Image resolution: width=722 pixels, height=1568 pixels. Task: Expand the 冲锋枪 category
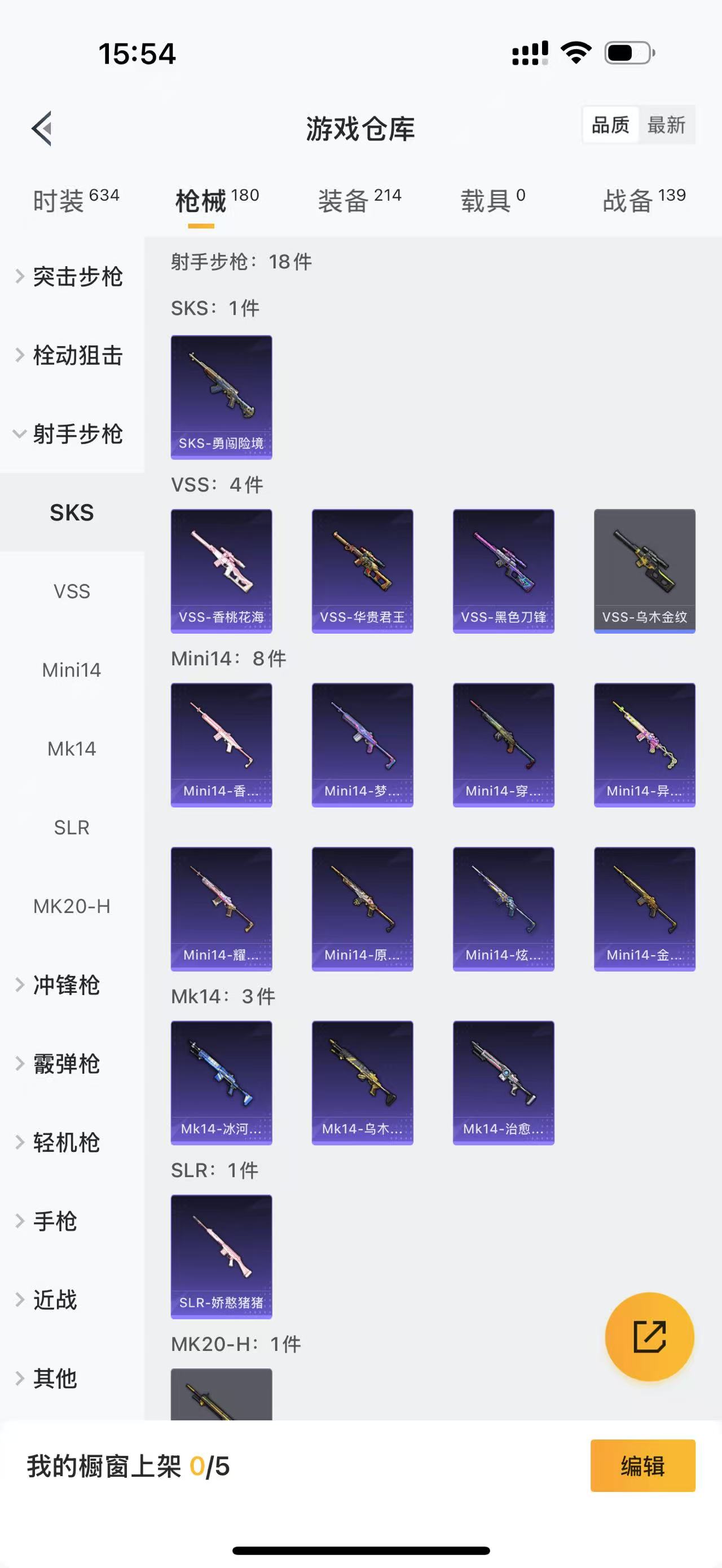pos(66,985)
